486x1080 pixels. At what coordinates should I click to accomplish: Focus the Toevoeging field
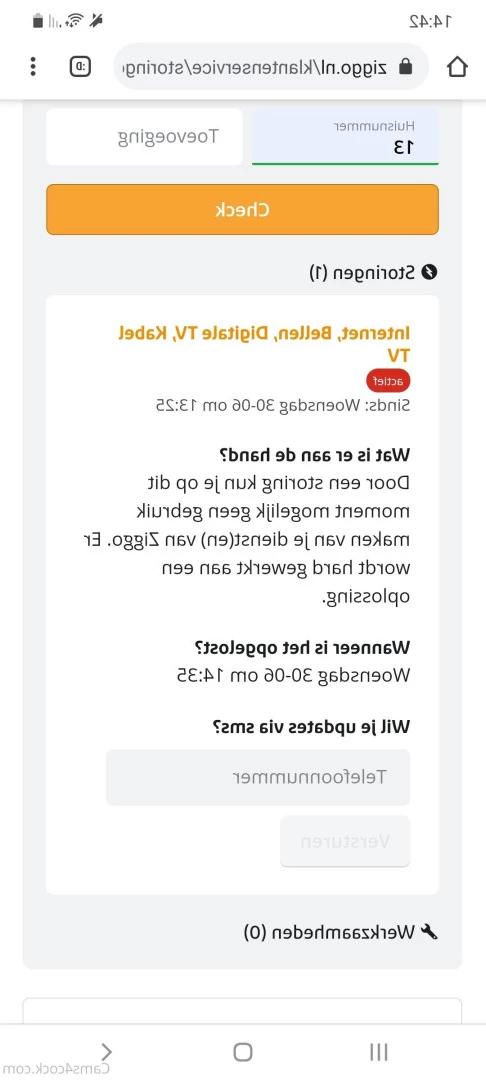(145, 136)
